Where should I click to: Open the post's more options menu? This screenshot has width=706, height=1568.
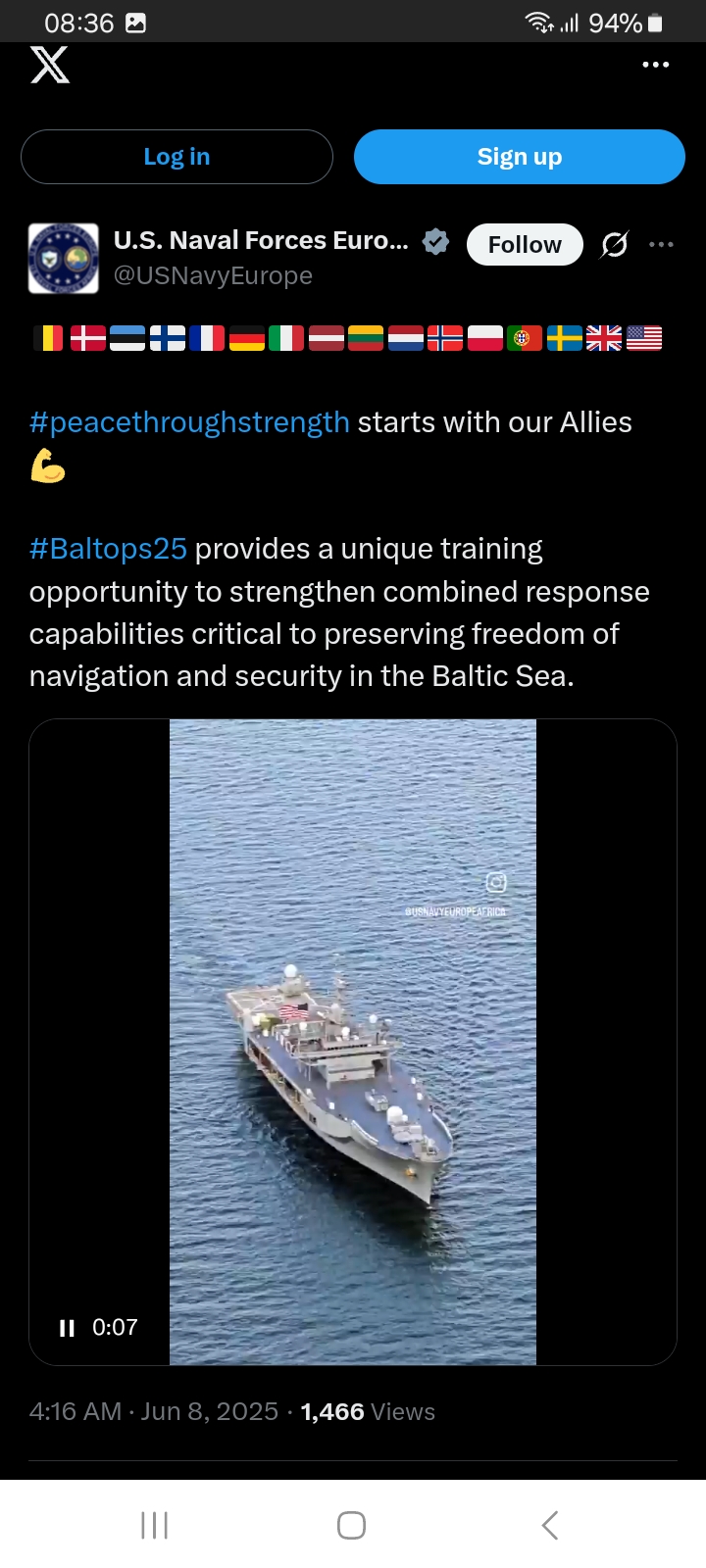pos(662,244)
